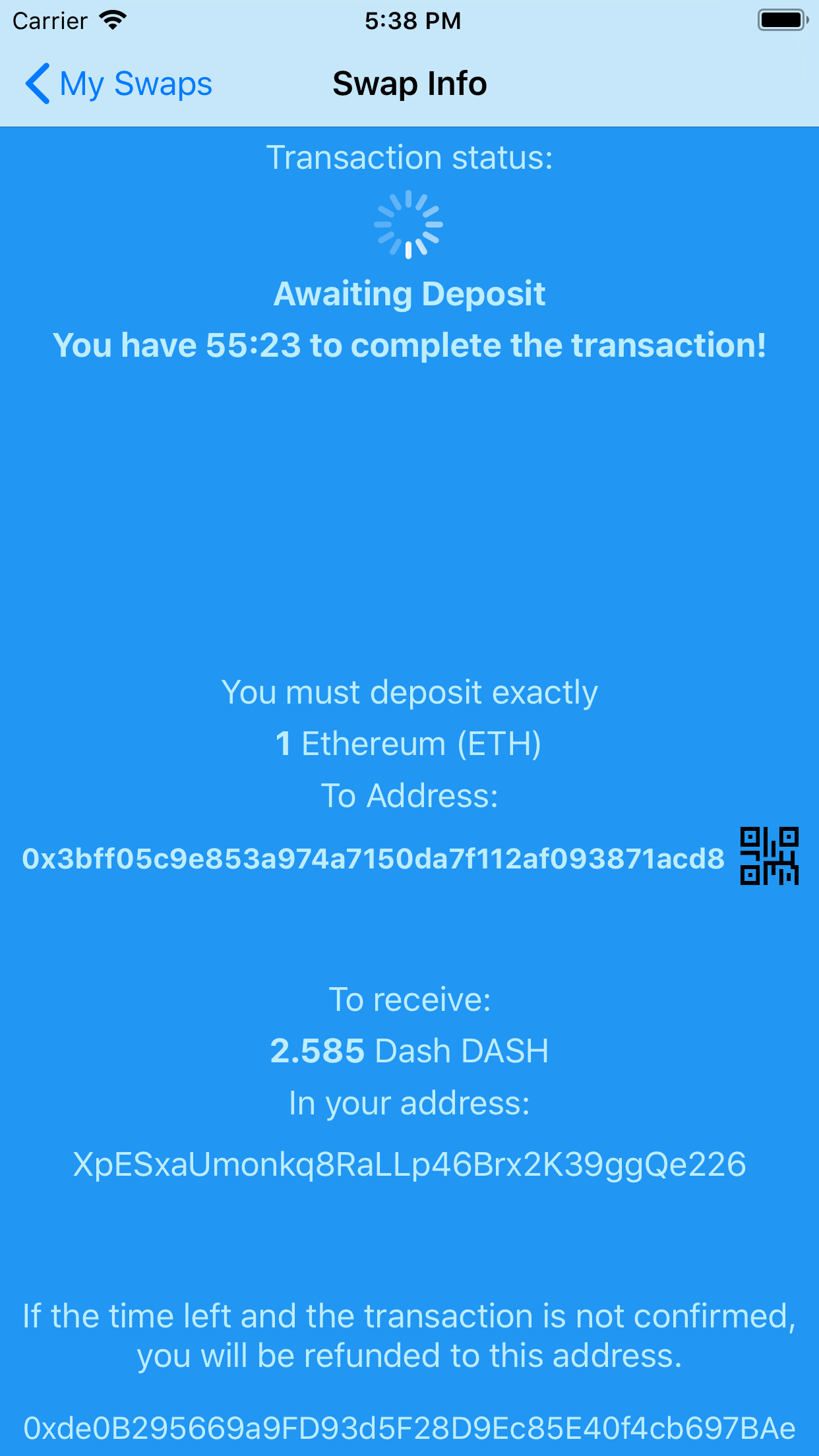Tap the Awaiting Deposit status text
Viewport: 819px width, 1456px height.
click(x=409, y=293)
